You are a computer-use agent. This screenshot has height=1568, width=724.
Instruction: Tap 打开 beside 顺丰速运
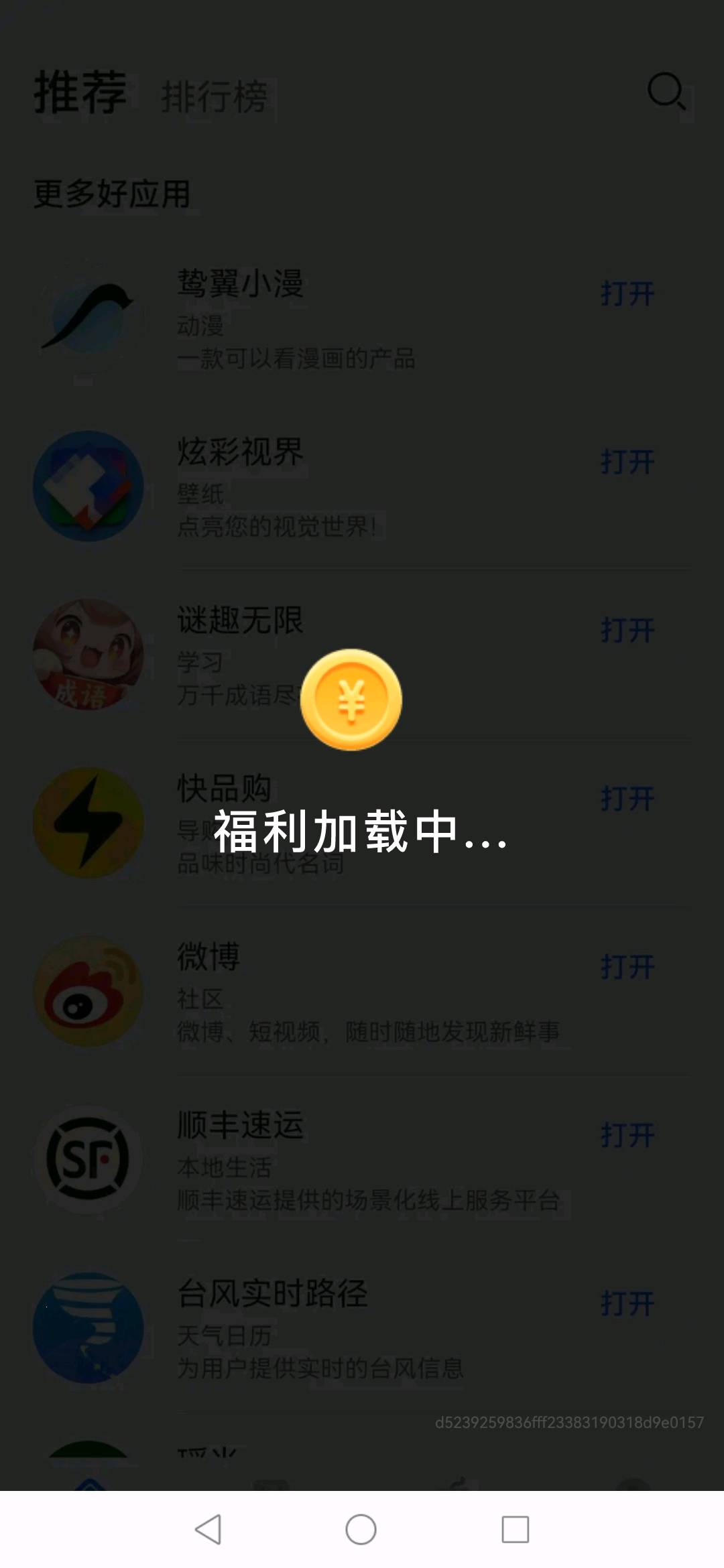pos(627,1135)
